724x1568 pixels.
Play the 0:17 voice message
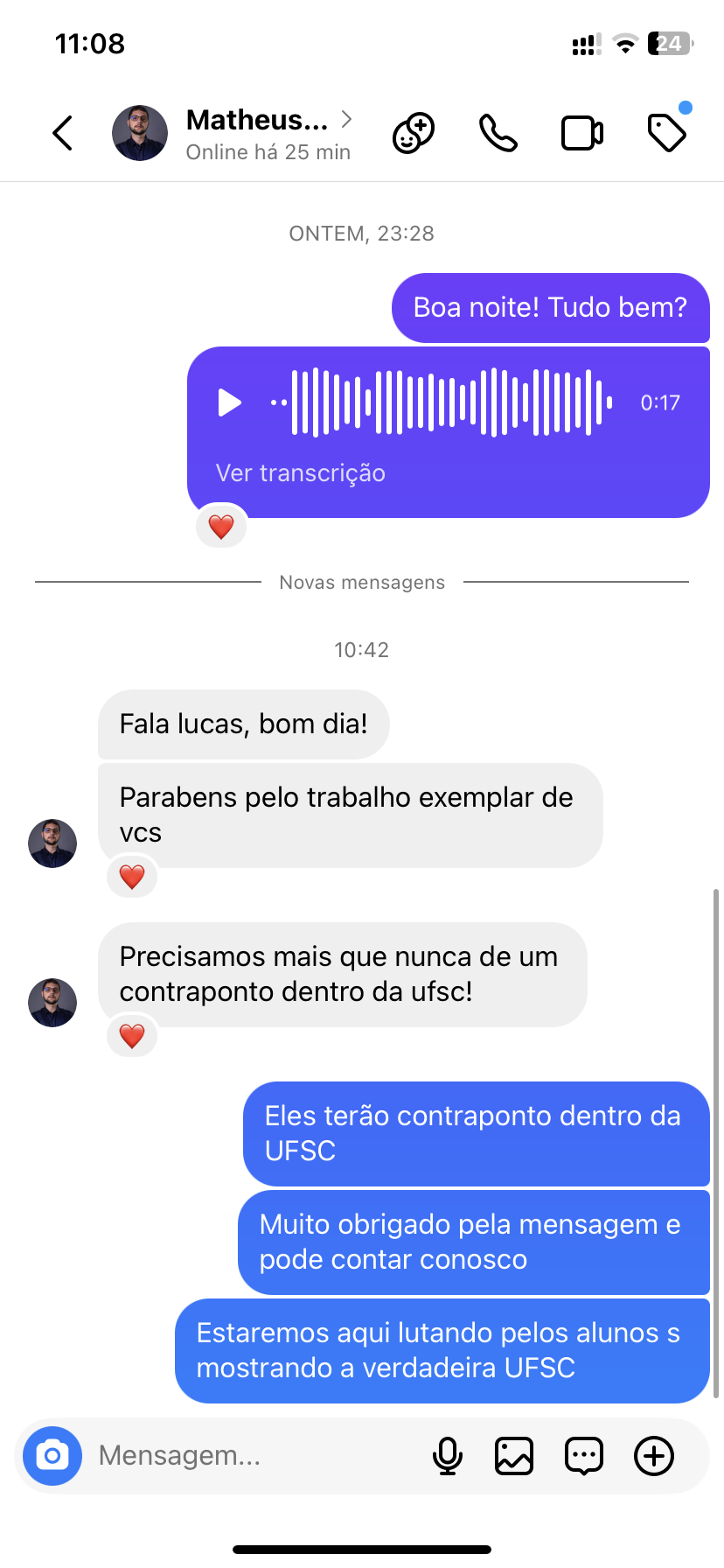click(x=229, y=402)
